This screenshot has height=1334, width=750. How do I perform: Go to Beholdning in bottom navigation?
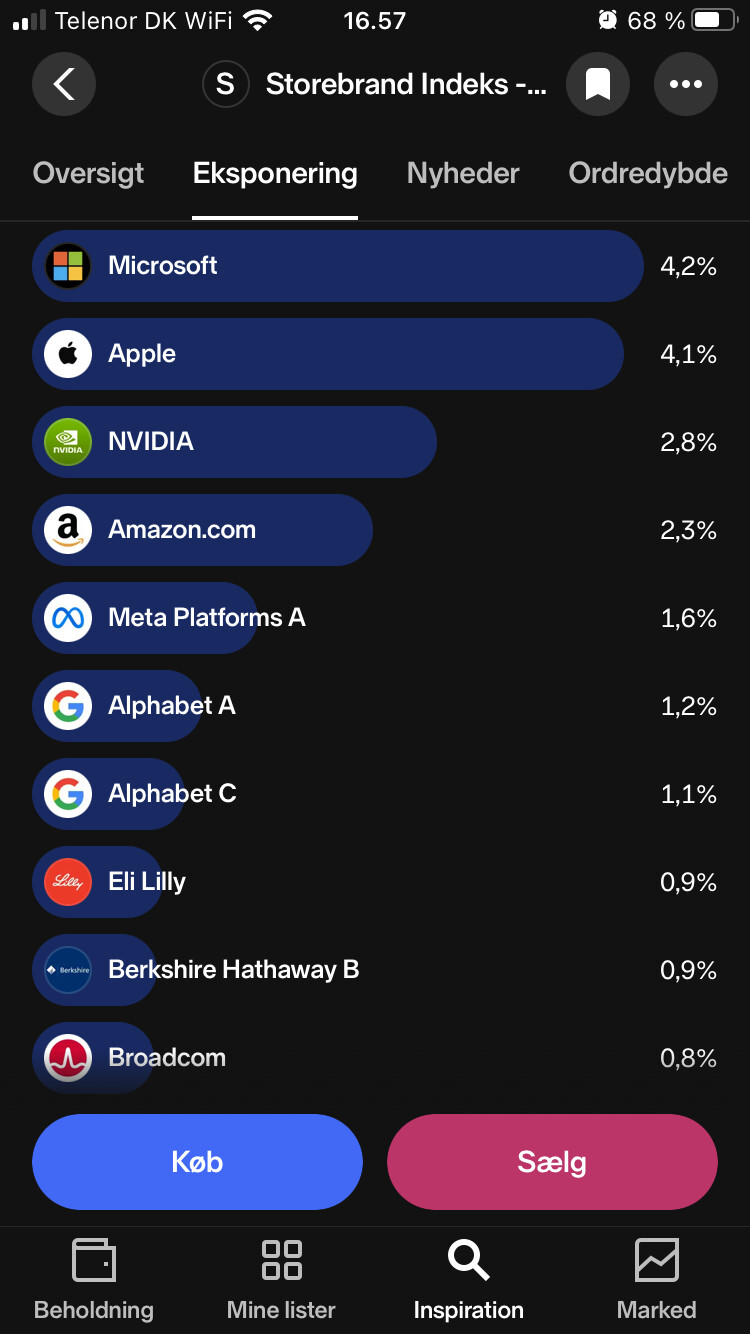94,1280
